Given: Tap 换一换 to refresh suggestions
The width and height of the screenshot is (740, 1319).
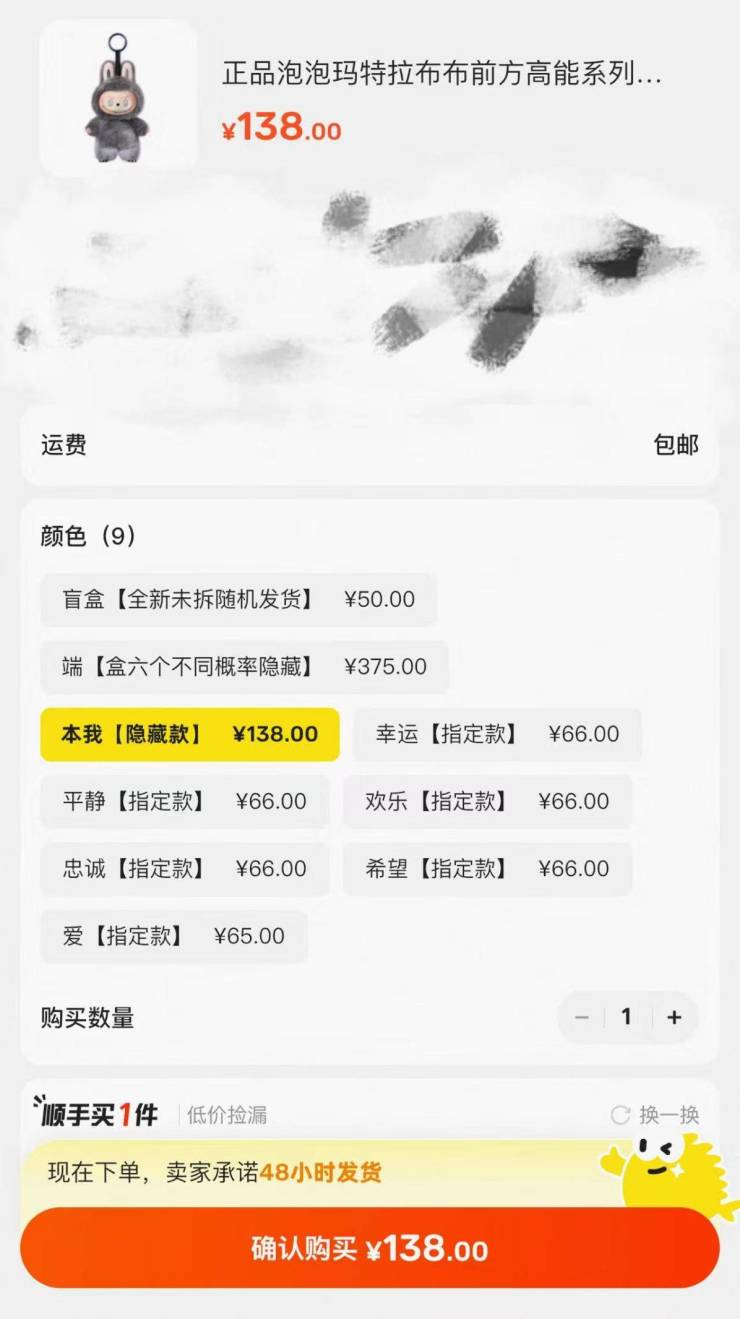Looking at the screenshot, I should coord(656,1115).
